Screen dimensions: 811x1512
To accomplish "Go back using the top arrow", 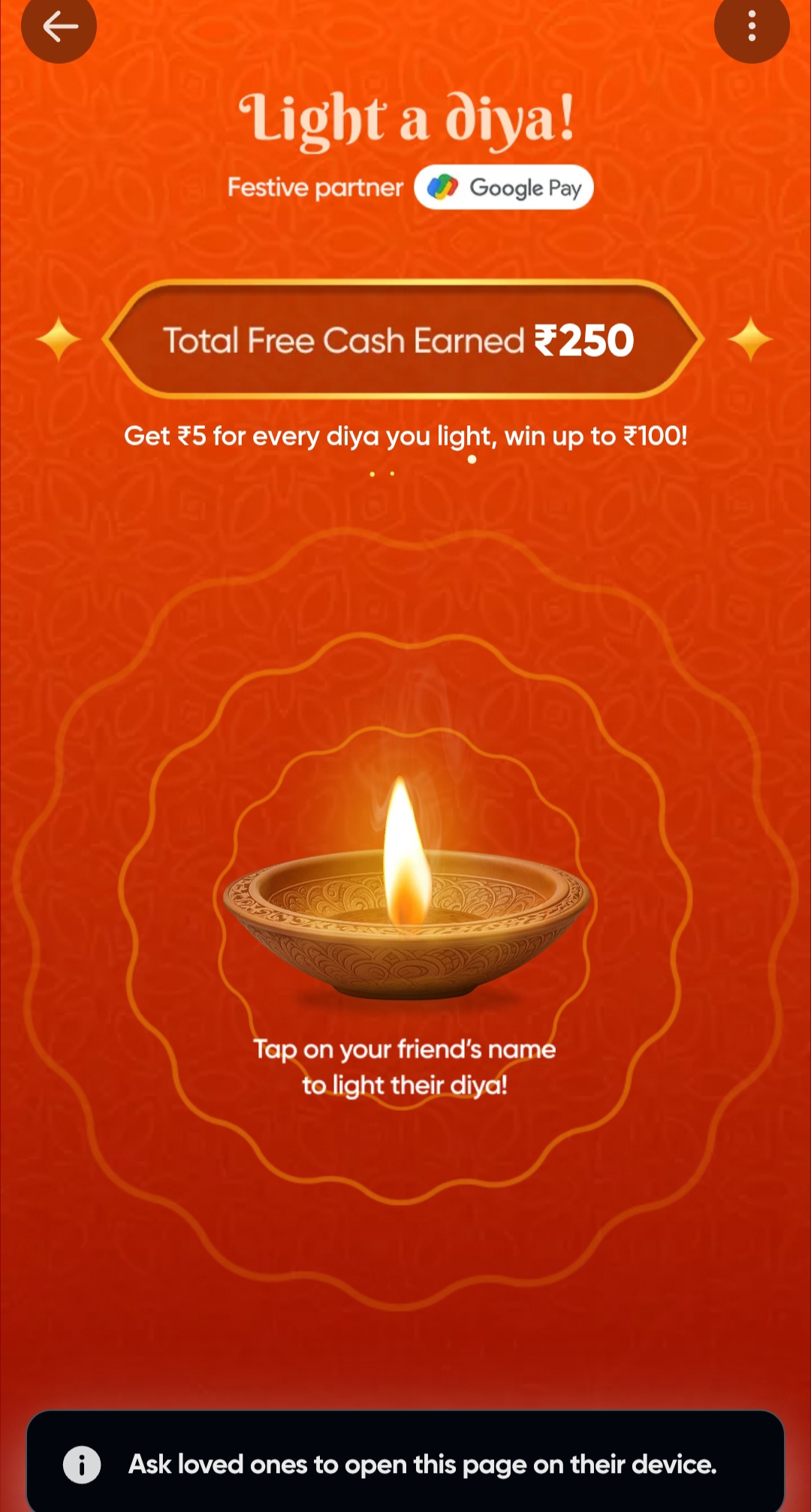I will [x=59, y=27].
